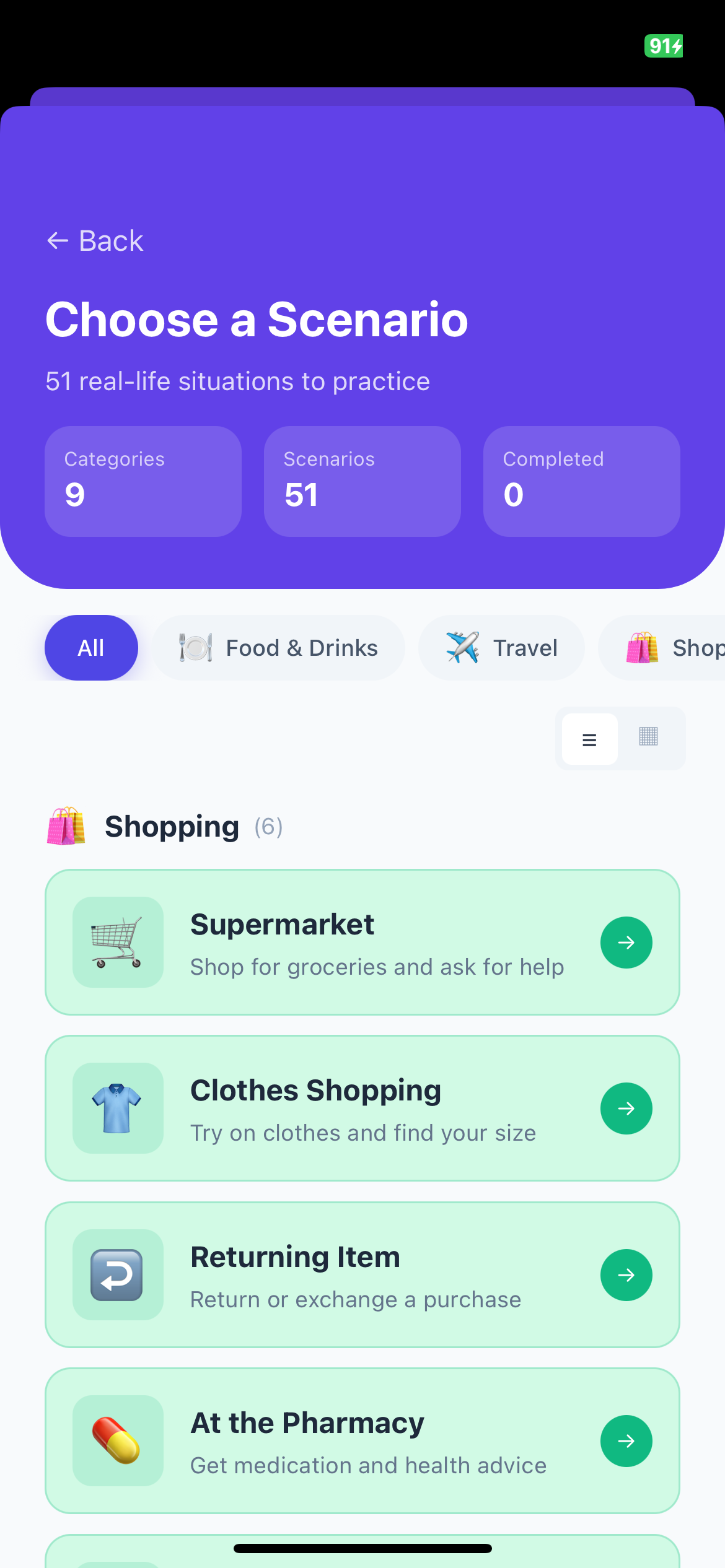
Task: Click the shopping bags emoji beside Shopping header
Action: pos(66,826)
